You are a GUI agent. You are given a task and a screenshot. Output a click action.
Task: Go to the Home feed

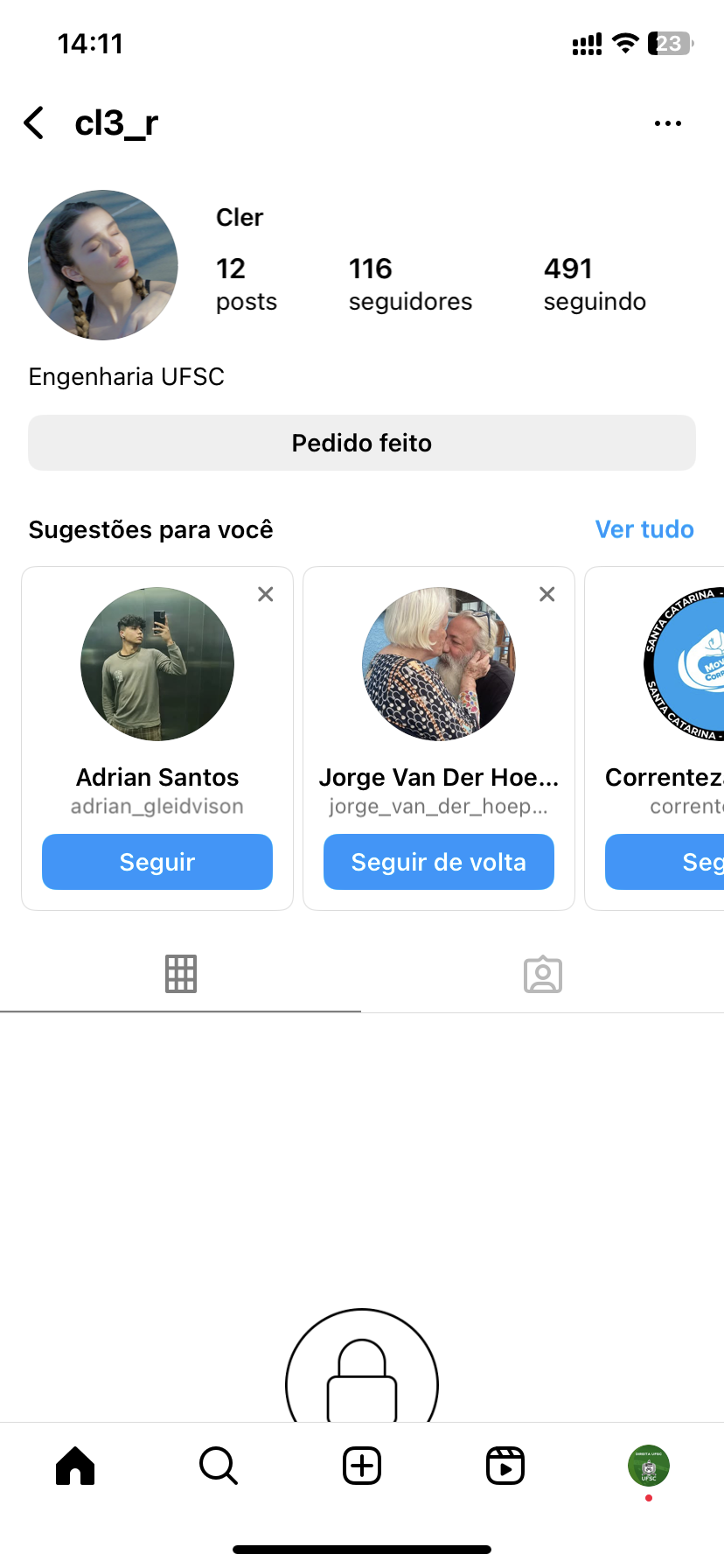75,1466
